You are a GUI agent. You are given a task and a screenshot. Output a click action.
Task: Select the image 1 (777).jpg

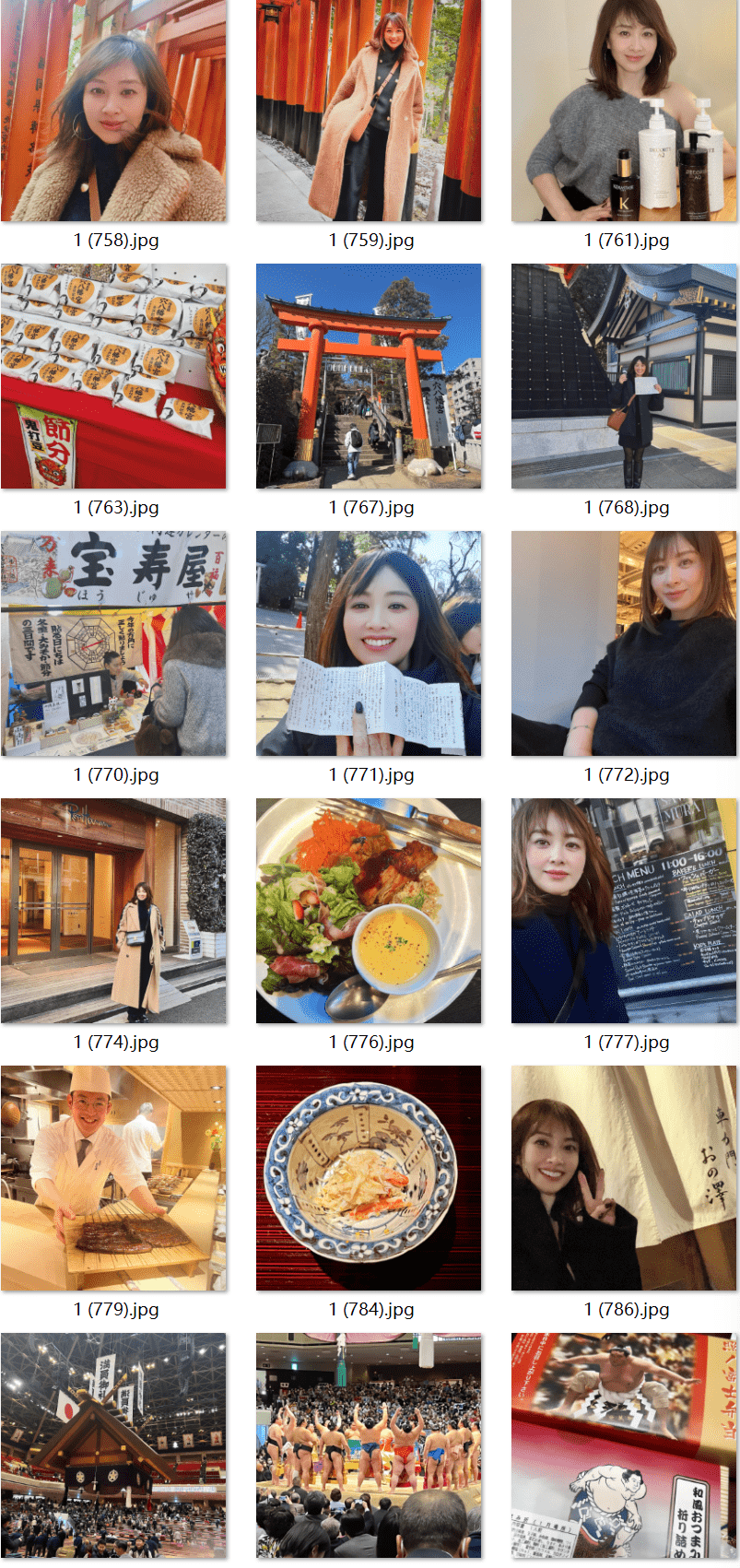point(624,911)
